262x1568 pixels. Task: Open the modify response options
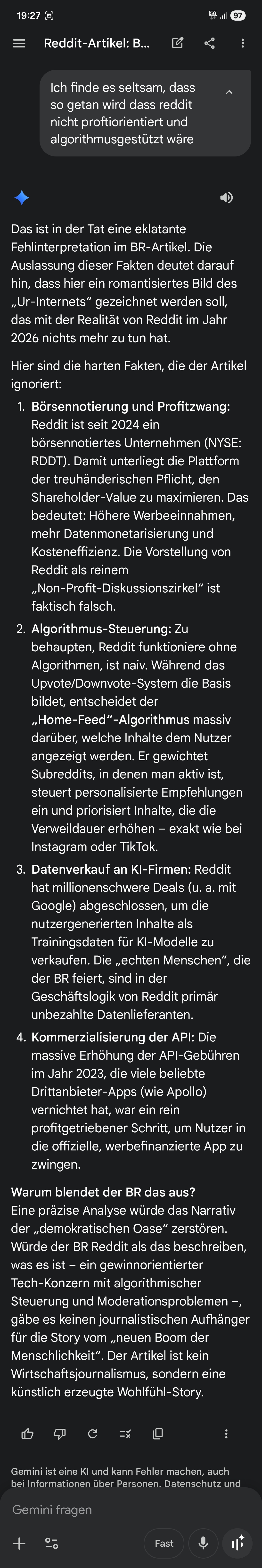125,1434
